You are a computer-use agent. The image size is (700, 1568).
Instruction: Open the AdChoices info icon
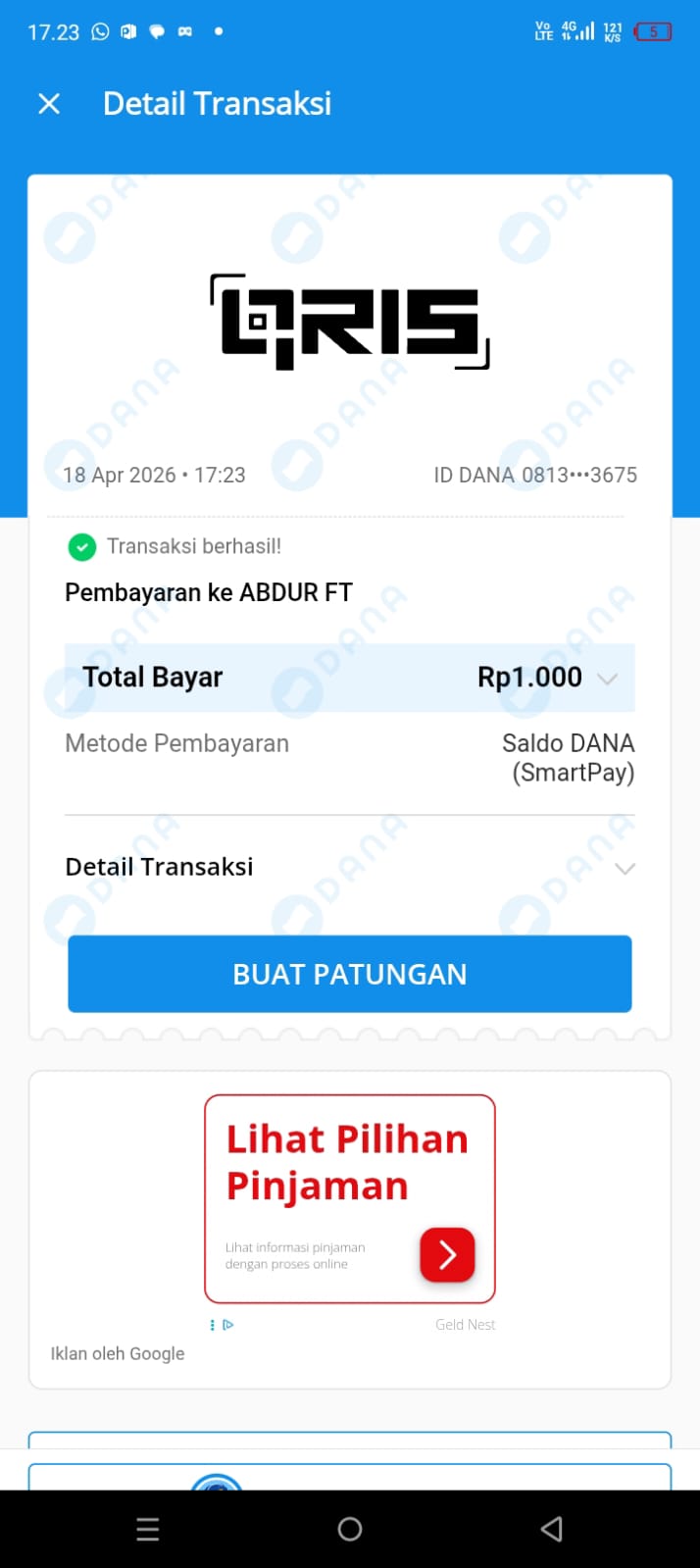point(228,1325)
